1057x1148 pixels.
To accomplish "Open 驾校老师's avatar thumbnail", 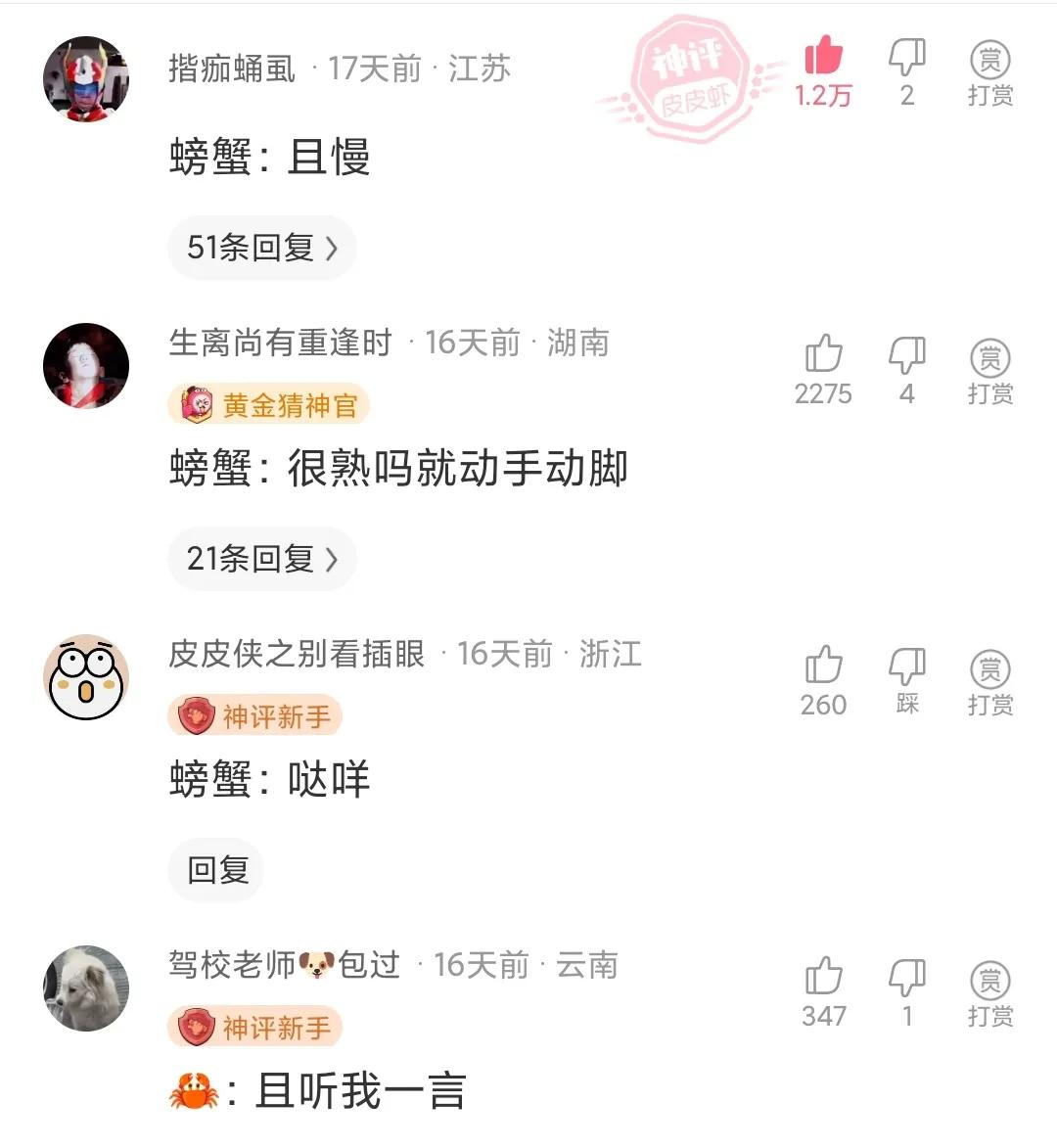I will click(86, 987).
